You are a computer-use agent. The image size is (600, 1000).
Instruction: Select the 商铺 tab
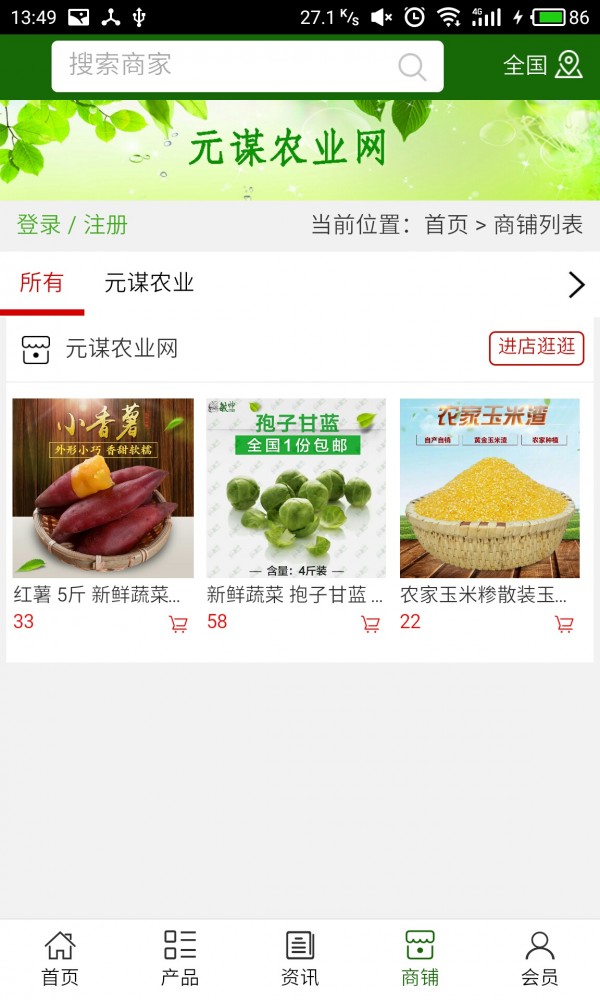pos(420,959)
